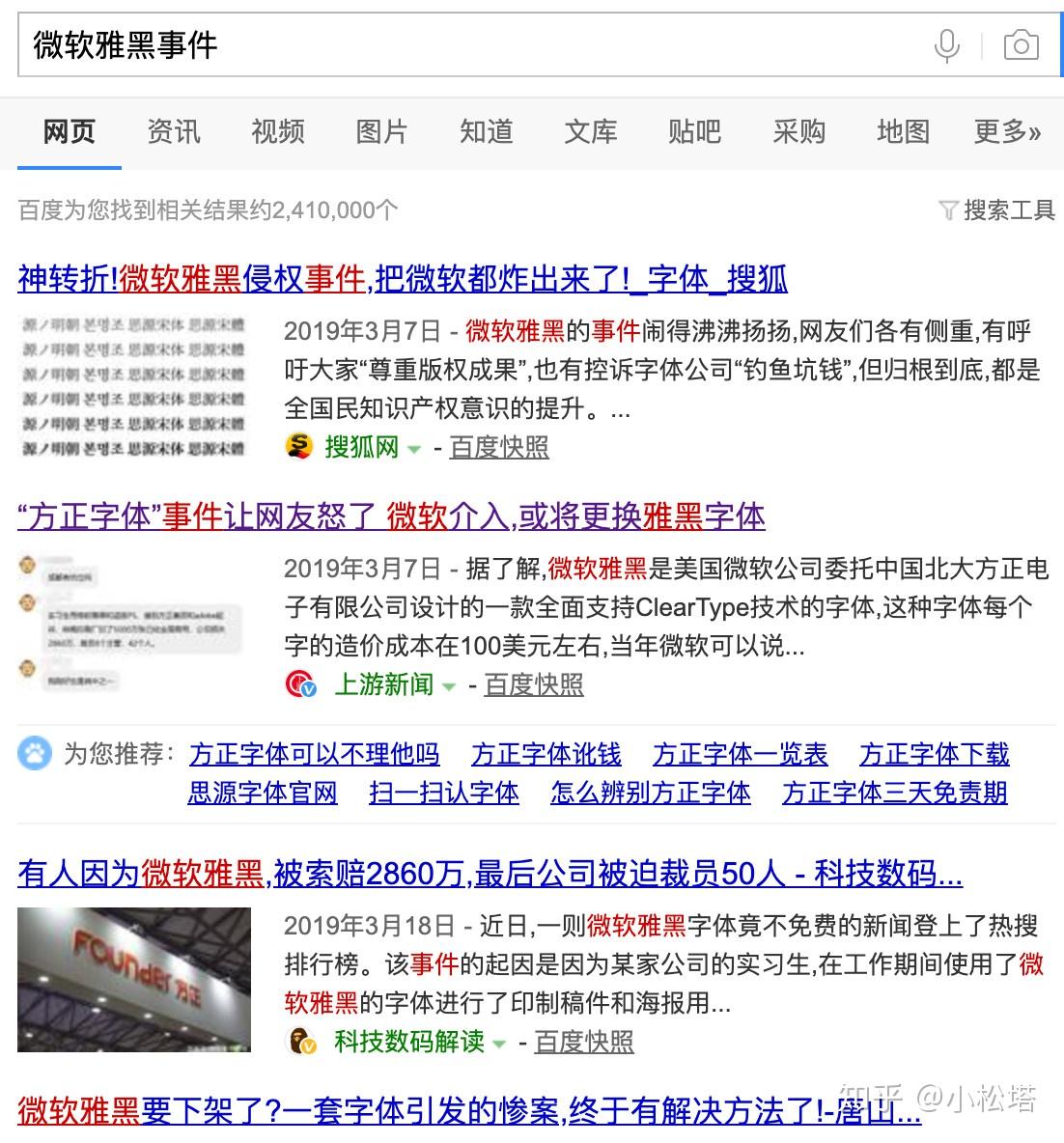Select the suggestion 思源字体官网
This screenshot has width=1064, height=1143.
(263, 793)
